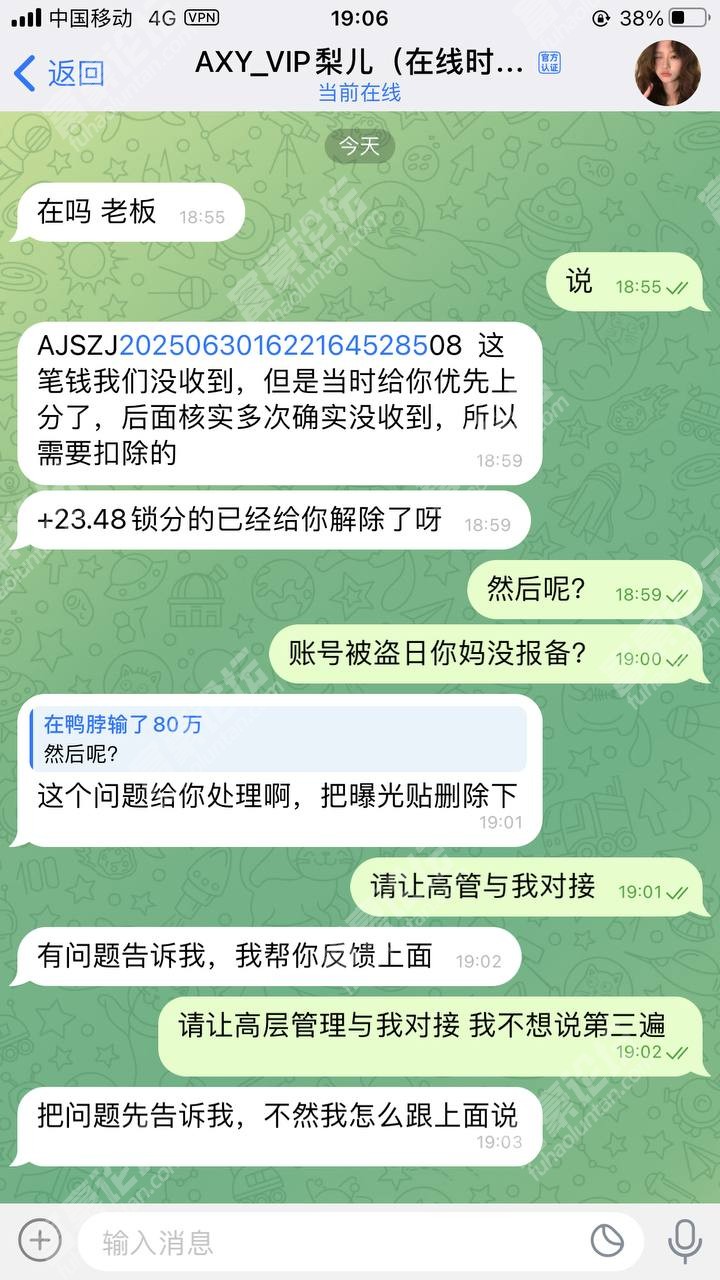Jump to the quoted 然后呢? reply
Image resolution: width=720 pixels, height=1280 pixels.
click(x=280, y=738)
